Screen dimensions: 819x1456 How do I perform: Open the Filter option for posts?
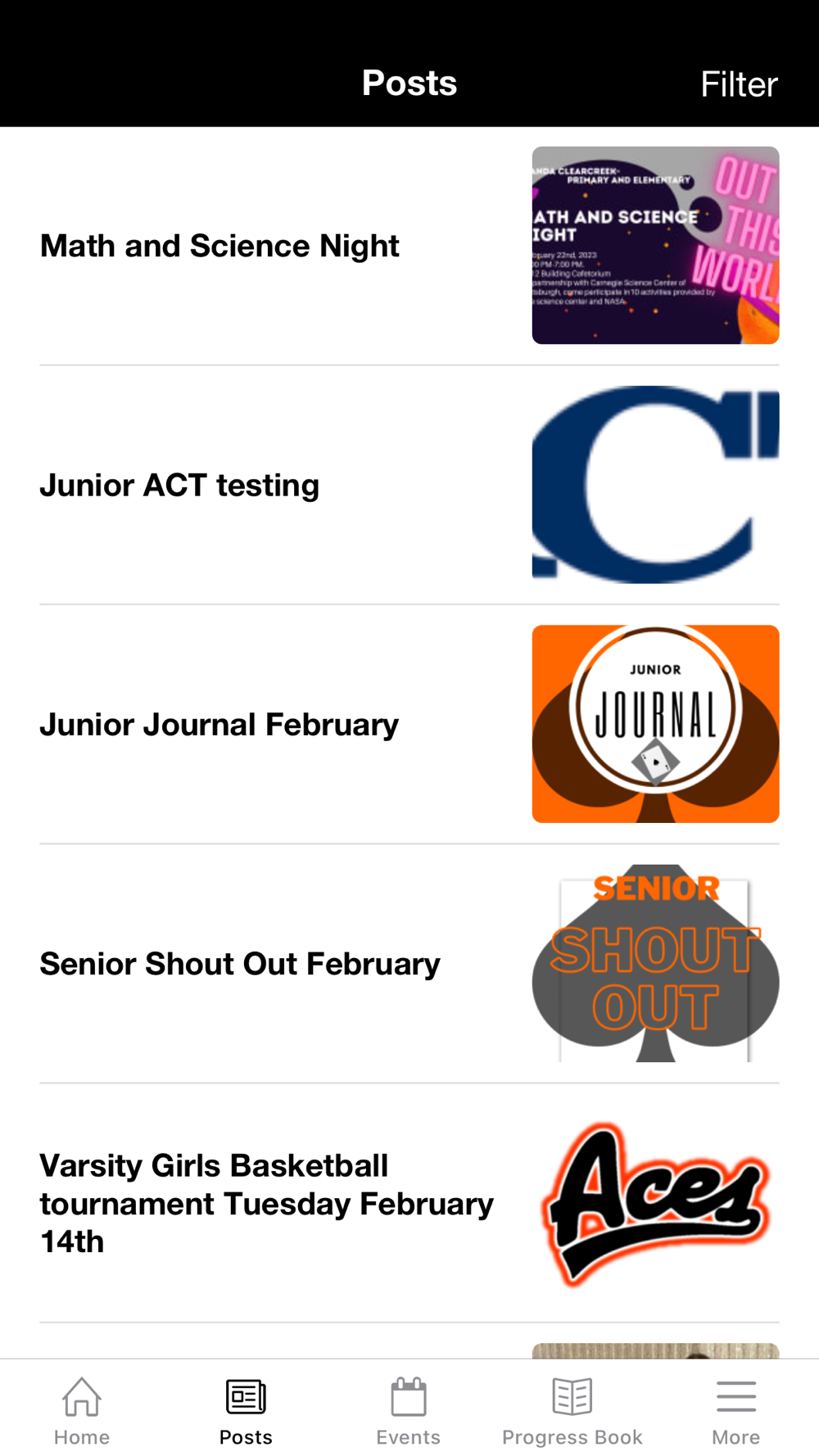tap(738, 84)
